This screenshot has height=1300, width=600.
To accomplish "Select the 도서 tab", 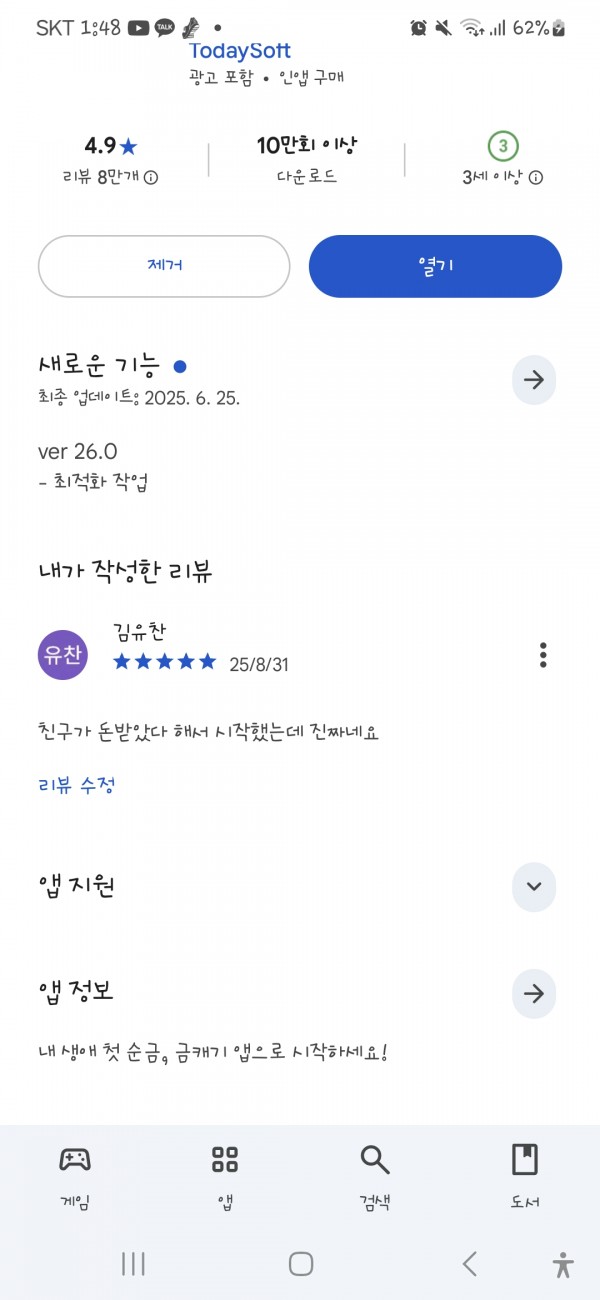I will (x=525, y=1178).
